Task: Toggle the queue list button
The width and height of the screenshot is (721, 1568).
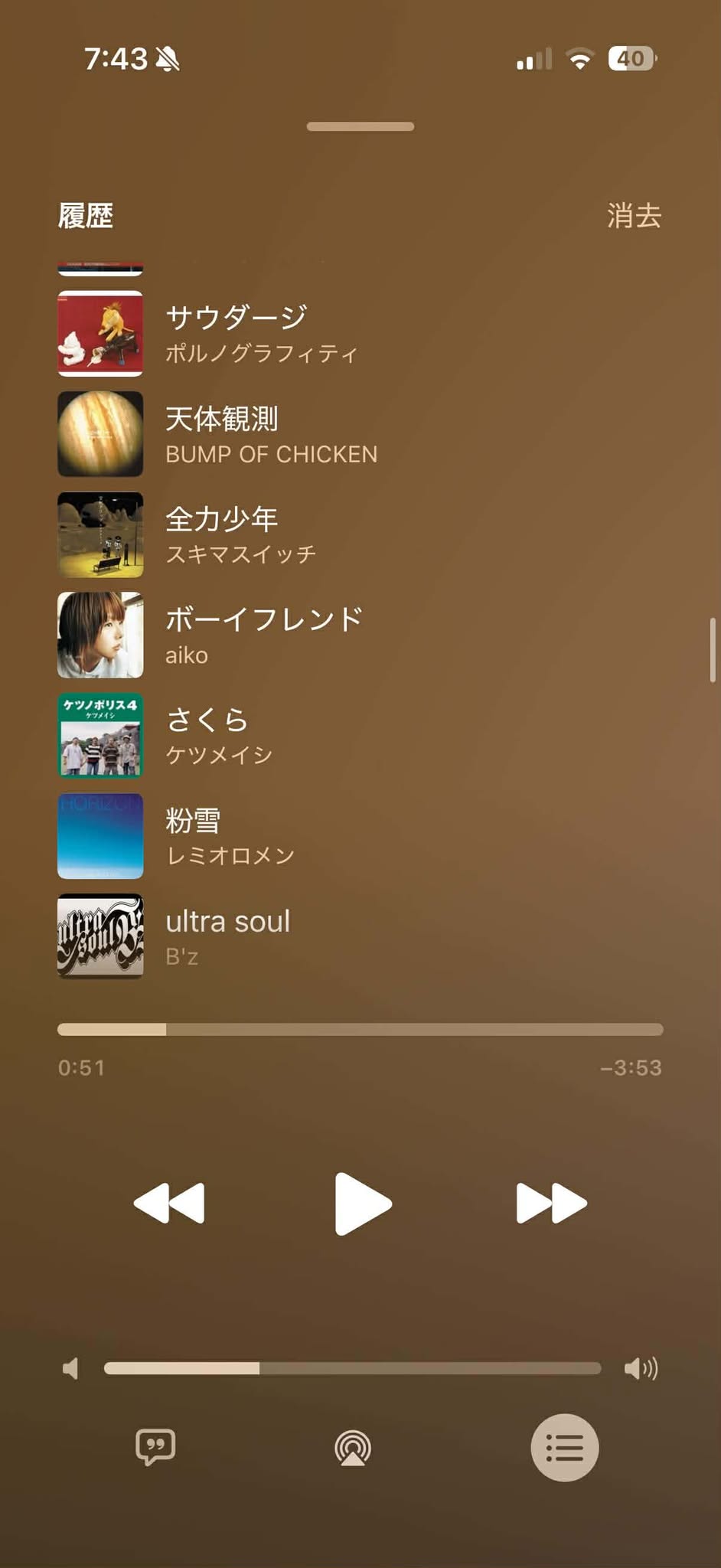Action: coord(565,1447)
